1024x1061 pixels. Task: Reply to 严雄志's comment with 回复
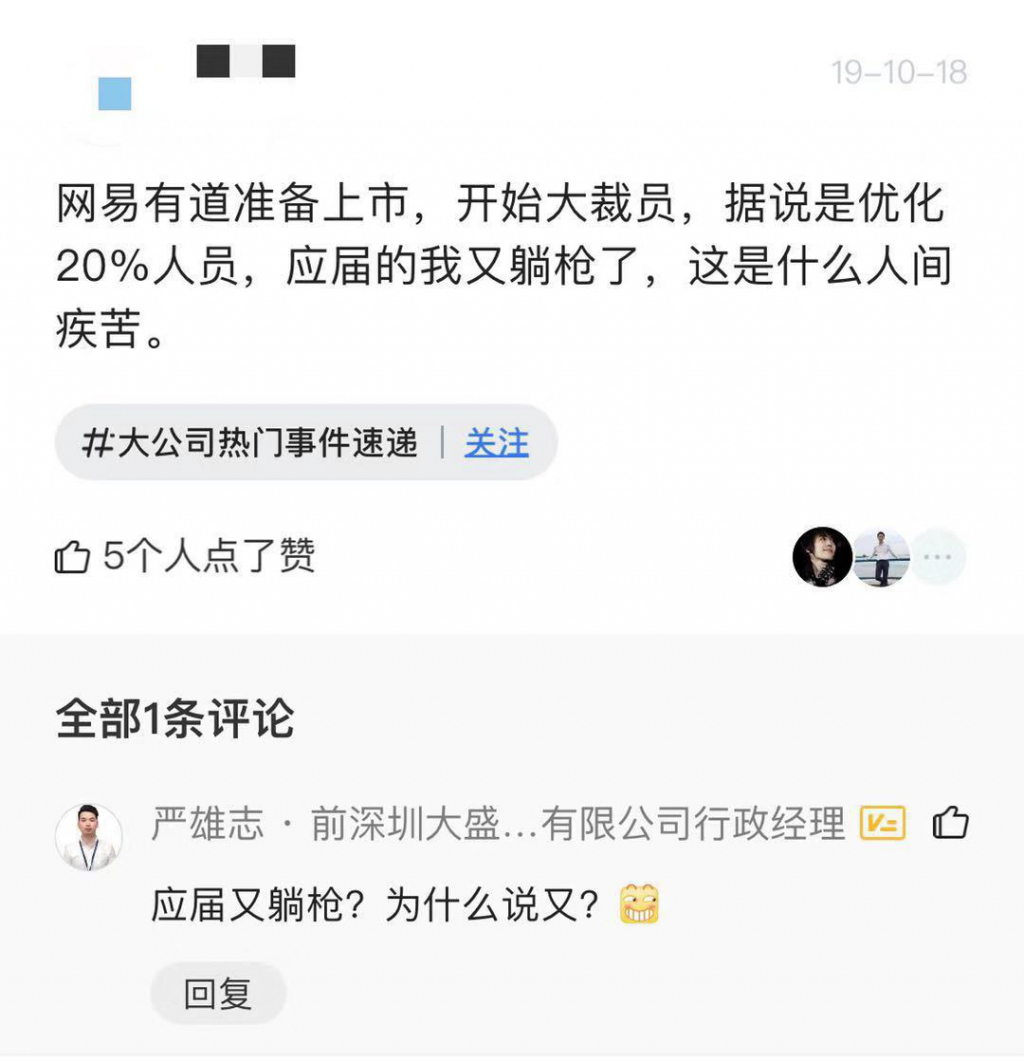coord(218,994)
